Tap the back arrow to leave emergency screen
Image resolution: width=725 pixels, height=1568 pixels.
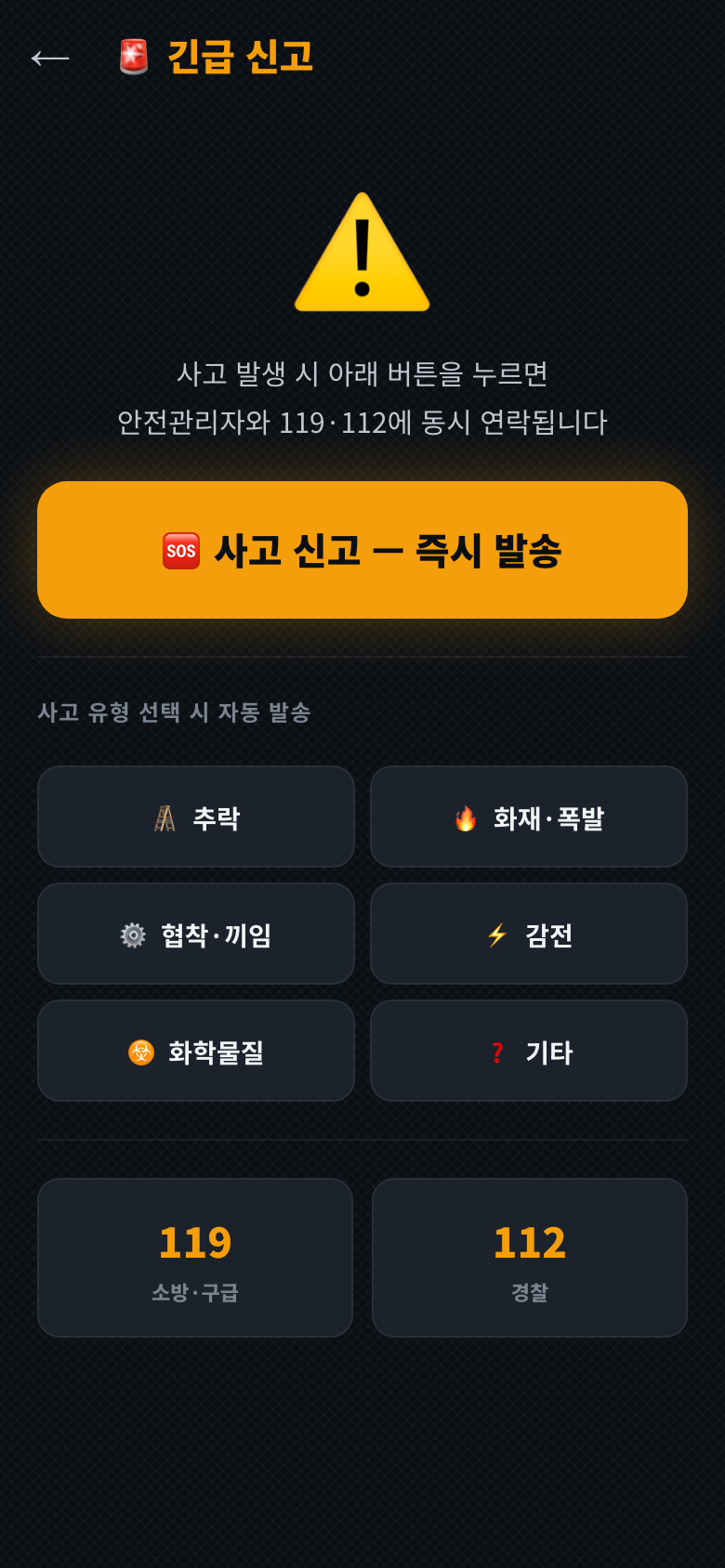(49, 58)
